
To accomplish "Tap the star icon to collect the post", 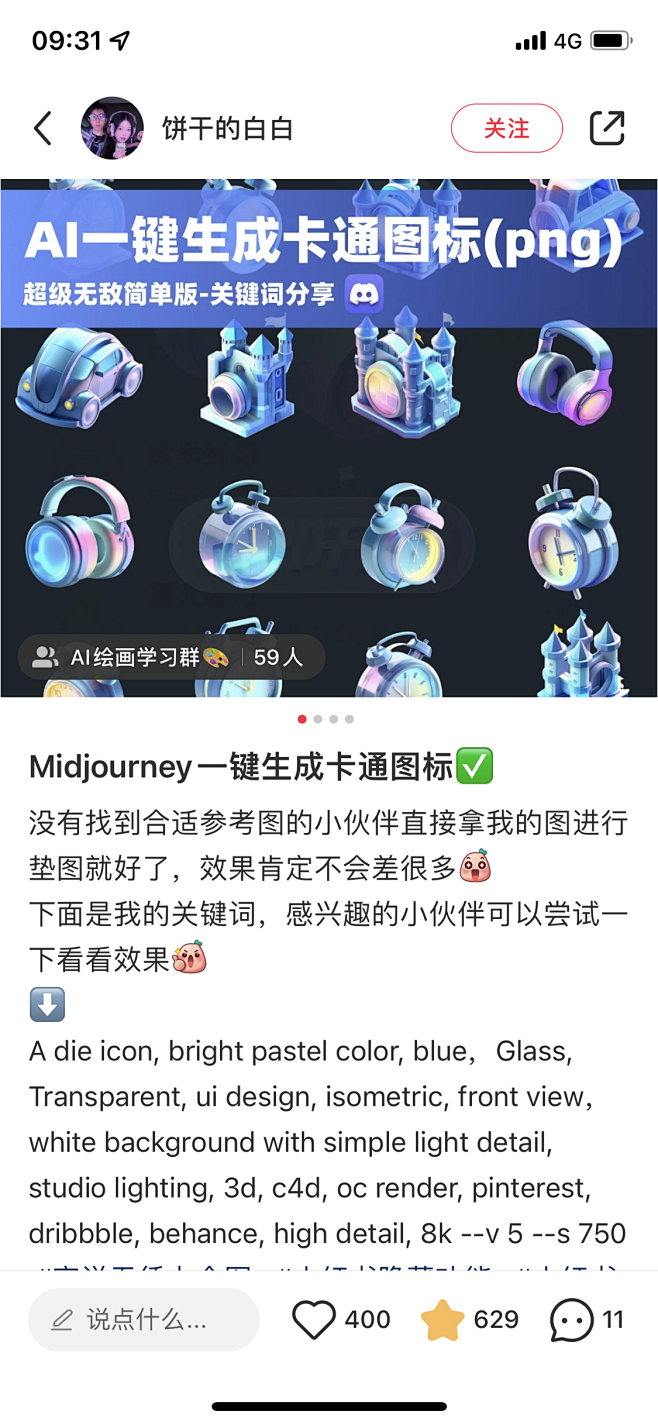I will click(x=443, y=1320).
